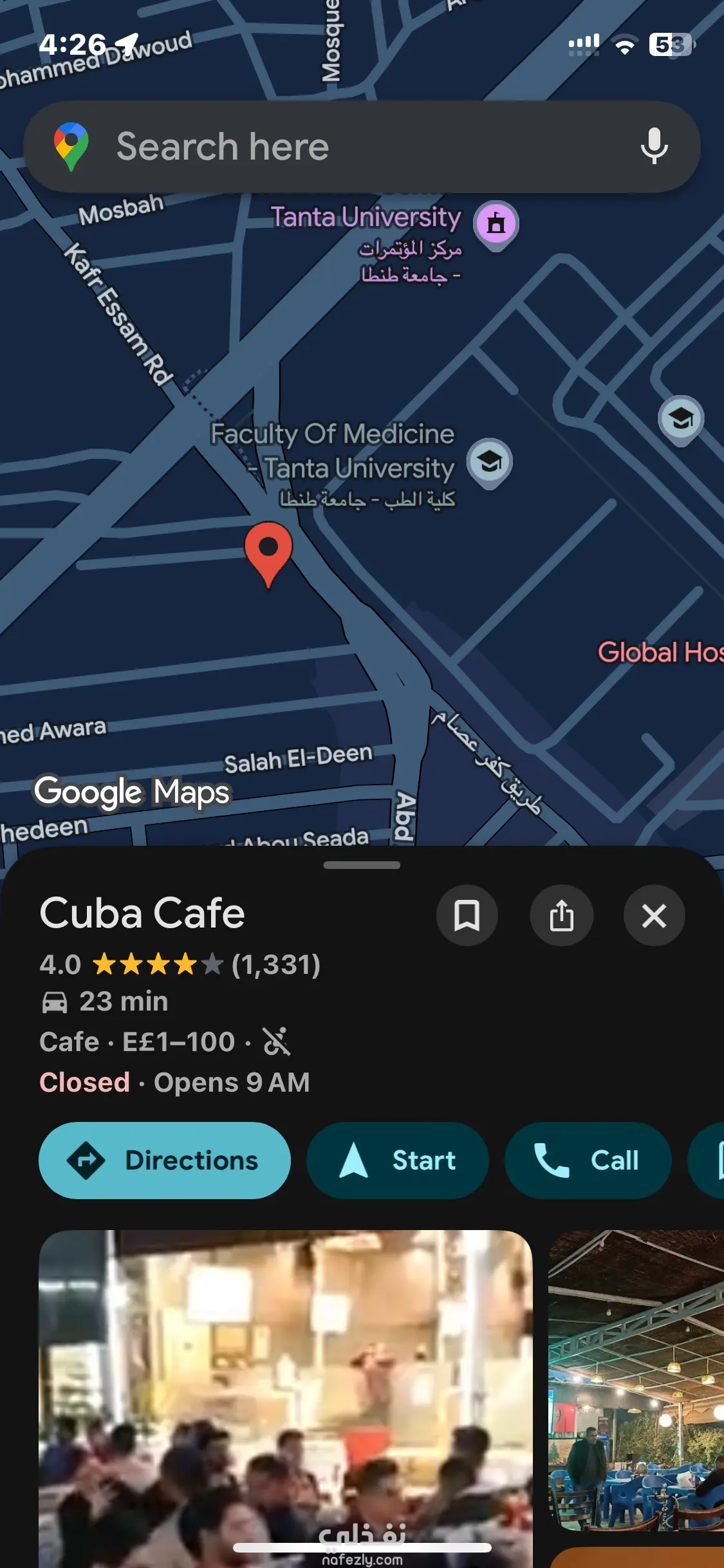Save Cuba Cafe with the bookmark icon
The height and width of the screenshot is (1568, 724).
coord(467,915)
